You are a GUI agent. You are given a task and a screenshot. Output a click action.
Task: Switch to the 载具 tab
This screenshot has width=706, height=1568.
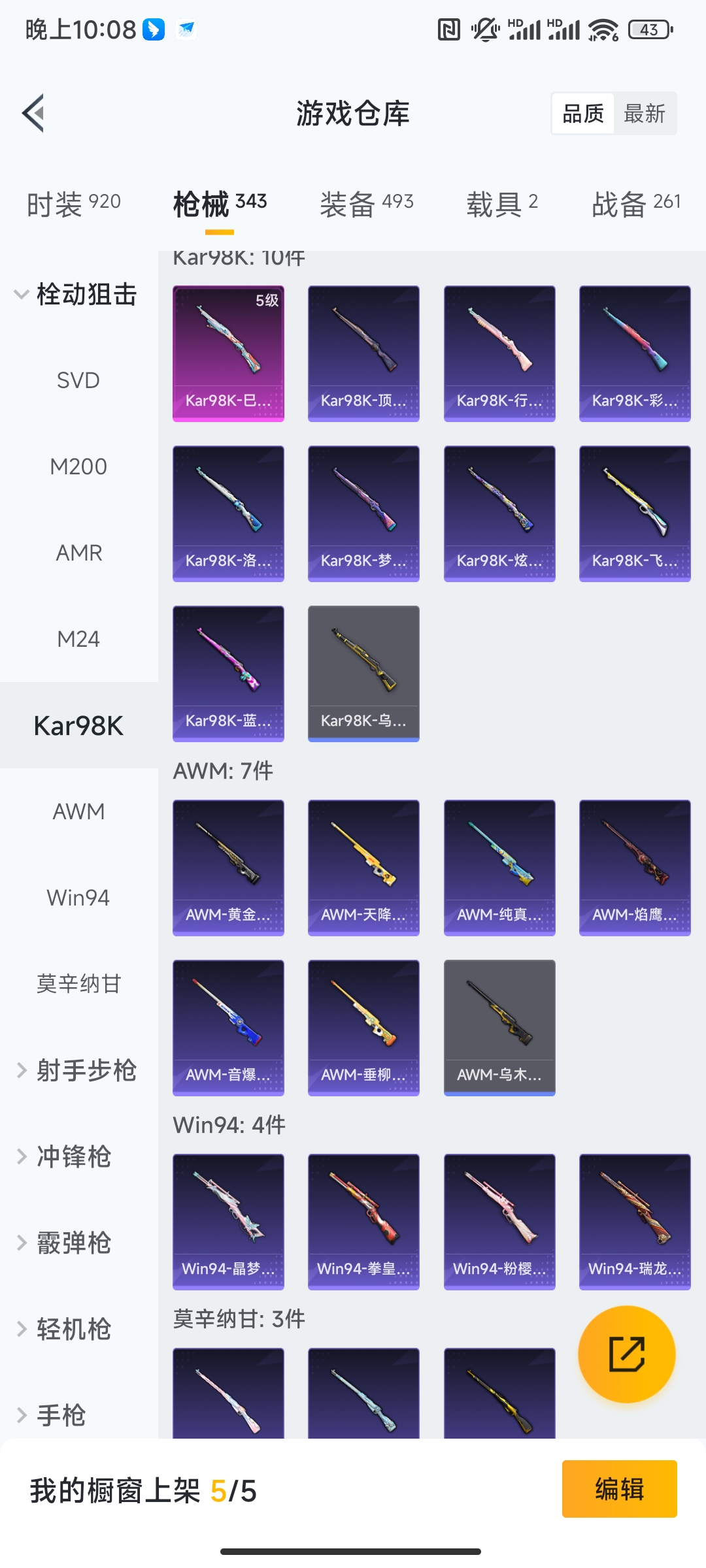pos(501,204)
